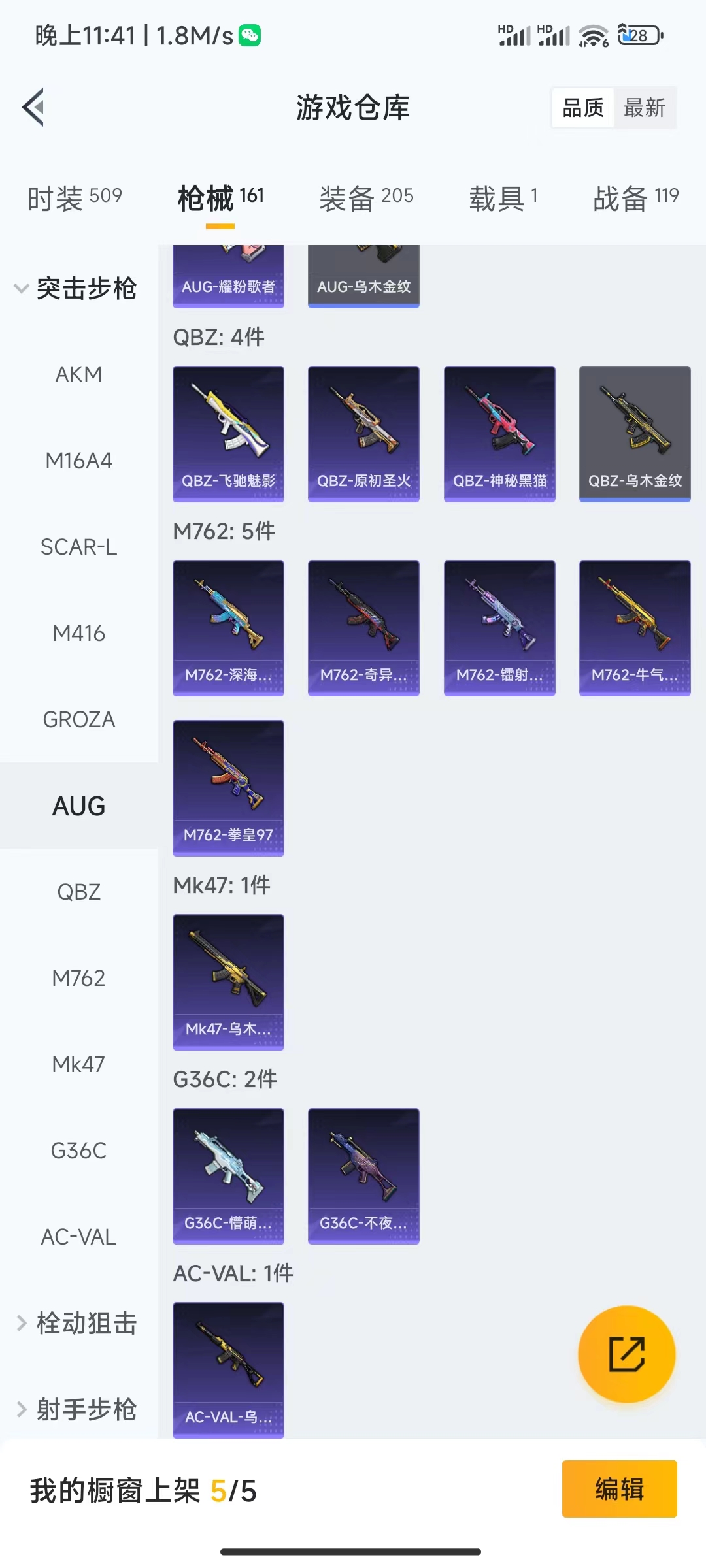Image resolution: width=706 pixels, height=1568 pixels.
Task: Open the 载具 tab
Action: pyautogui.click(x=503, y=197)
